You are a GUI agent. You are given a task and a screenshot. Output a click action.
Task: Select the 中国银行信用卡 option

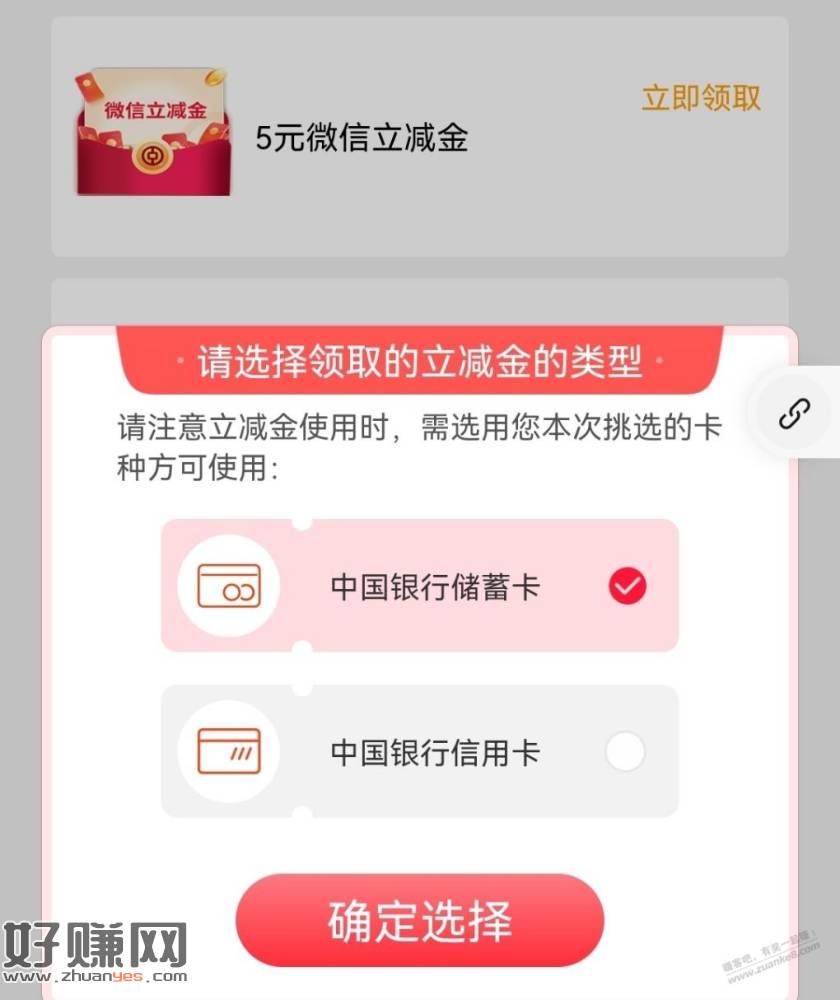(x=420, y=751)
